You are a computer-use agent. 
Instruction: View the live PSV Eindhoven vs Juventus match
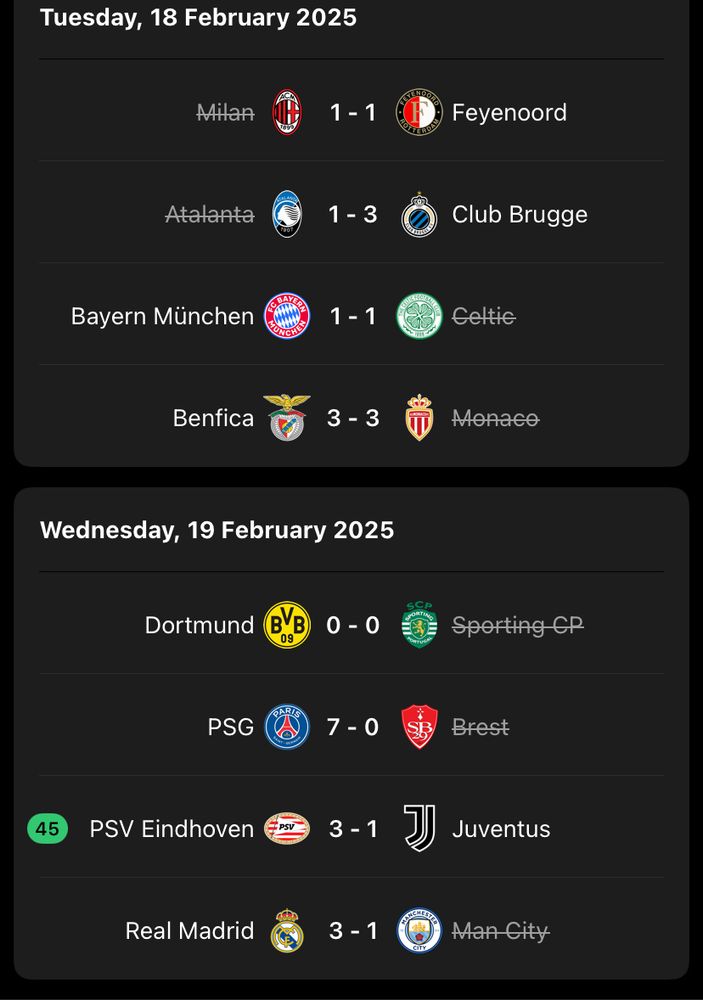[353, 829]
